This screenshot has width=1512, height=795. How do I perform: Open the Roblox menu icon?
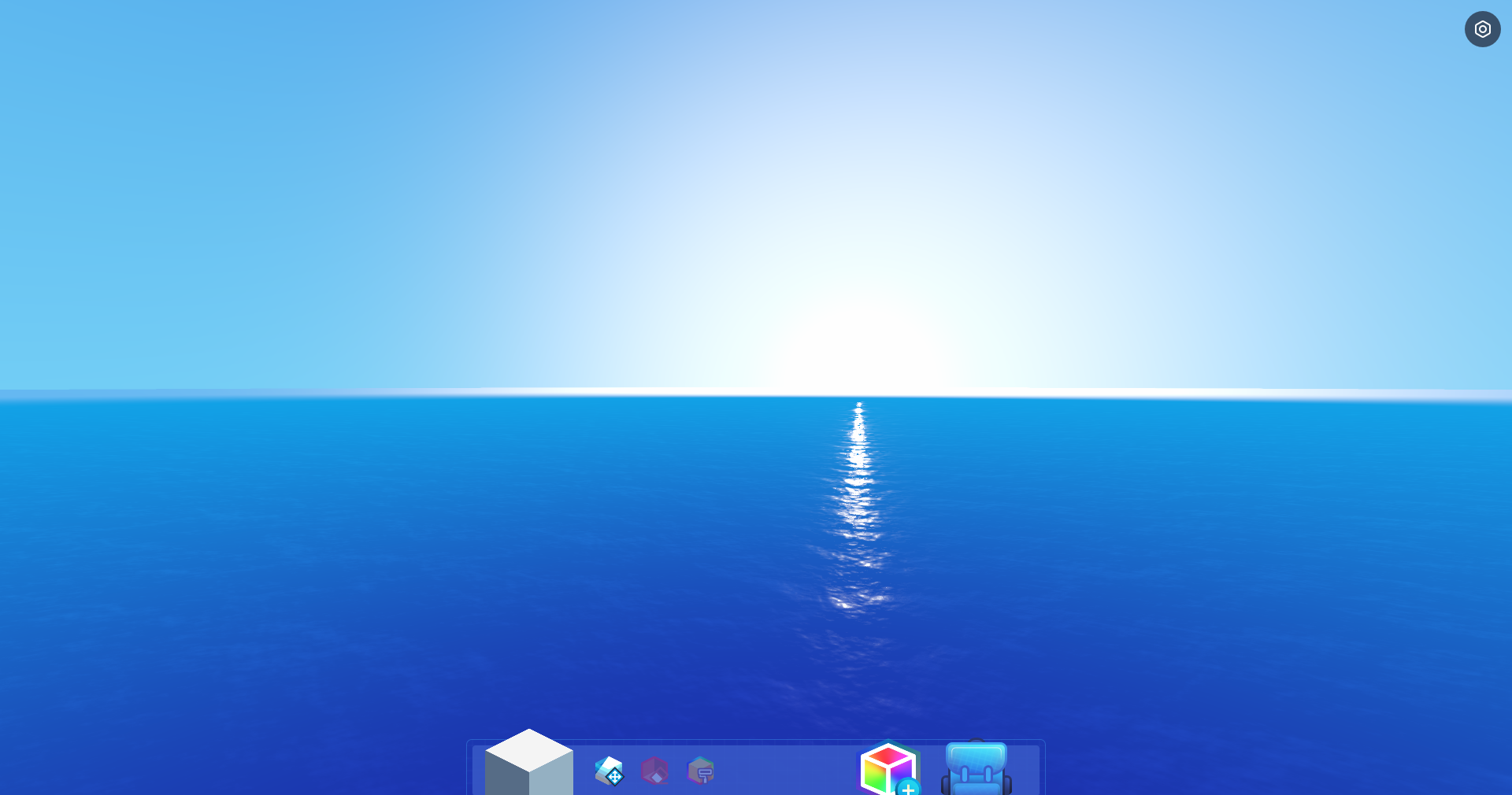pos(1482,29)
